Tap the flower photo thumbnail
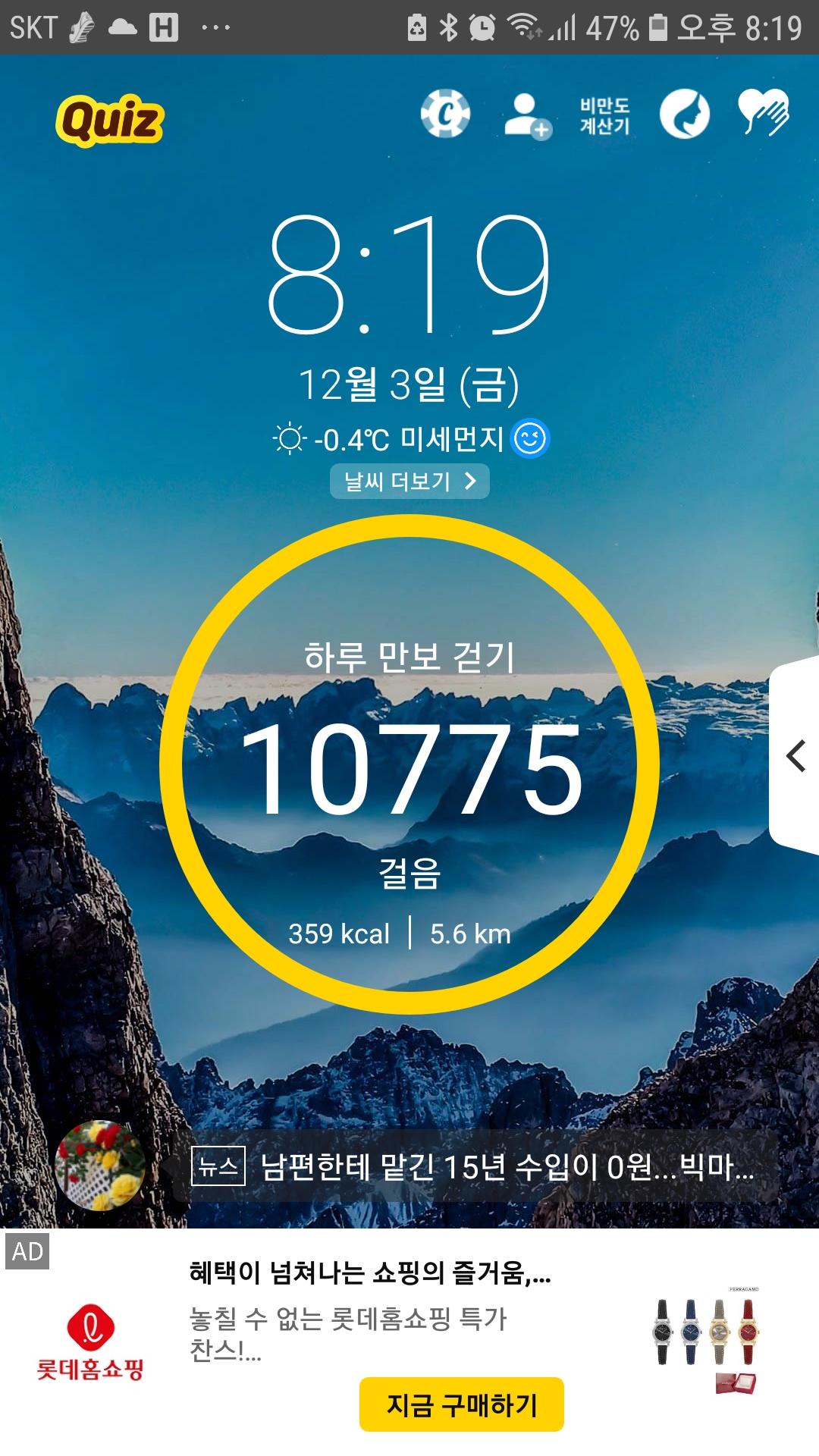Viewport: 819px width, 1456px height. point(100,1166)
